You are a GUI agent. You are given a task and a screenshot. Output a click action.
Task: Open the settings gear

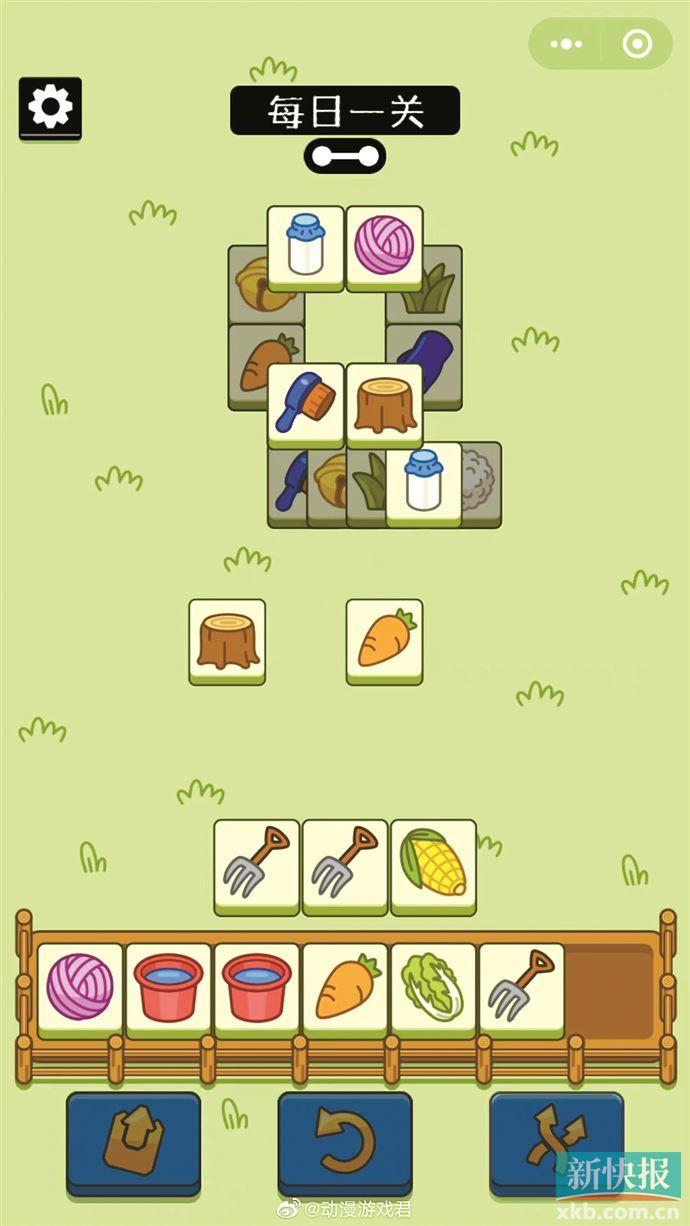pos(50,107)
